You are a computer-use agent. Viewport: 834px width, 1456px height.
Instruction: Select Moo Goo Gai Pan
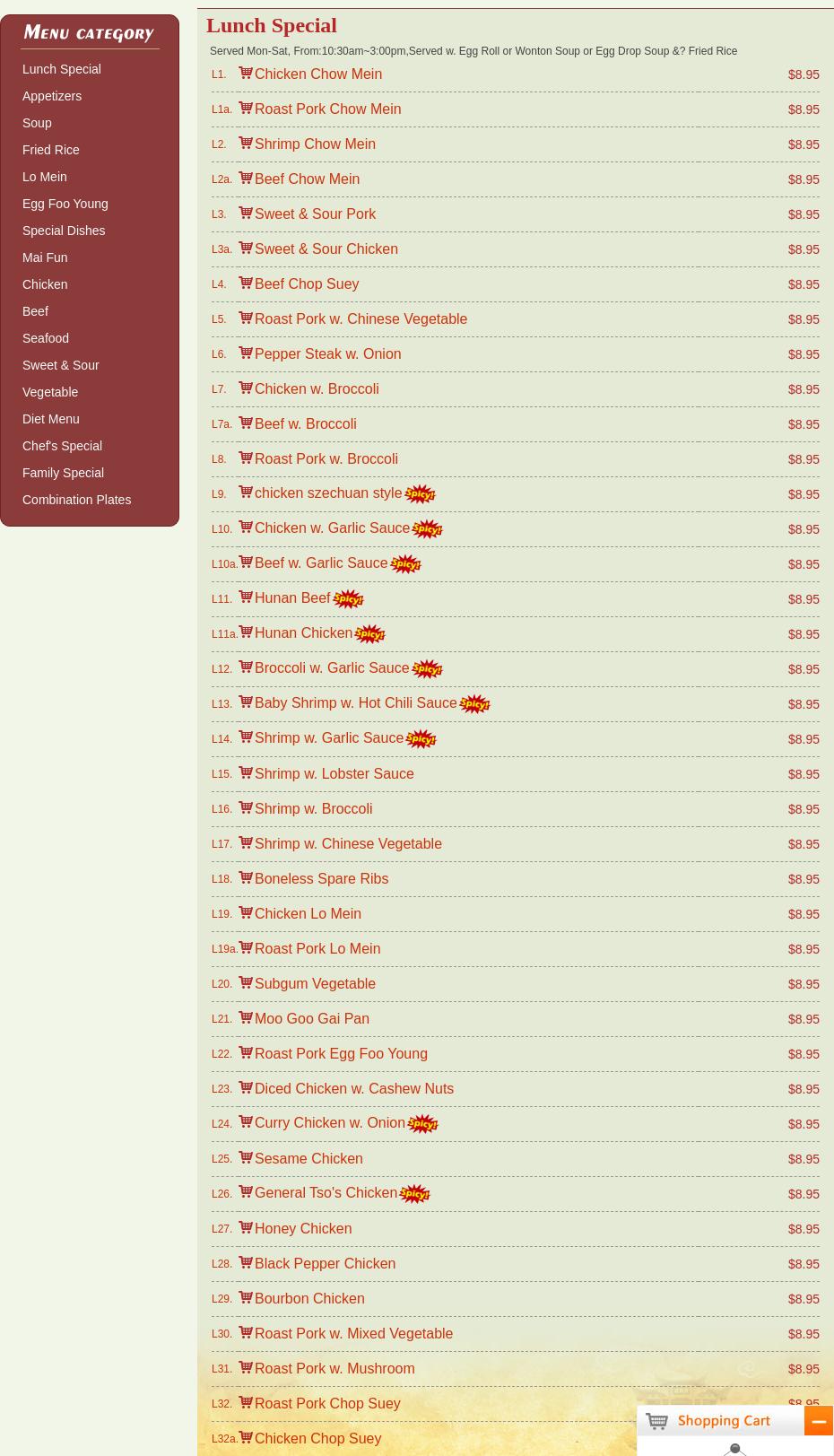tap(311, 1019)
